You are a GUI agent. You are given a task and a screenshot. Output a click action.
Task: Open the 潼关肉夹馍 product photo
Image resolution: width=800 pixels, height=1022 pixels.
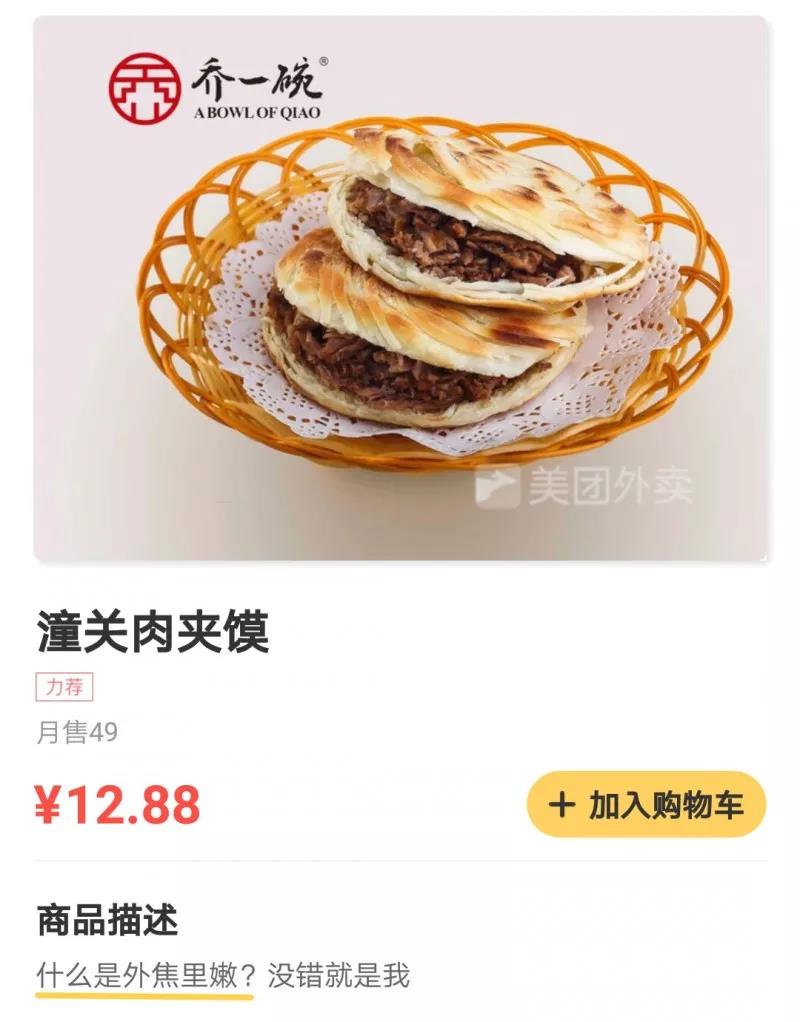point(400,290)
